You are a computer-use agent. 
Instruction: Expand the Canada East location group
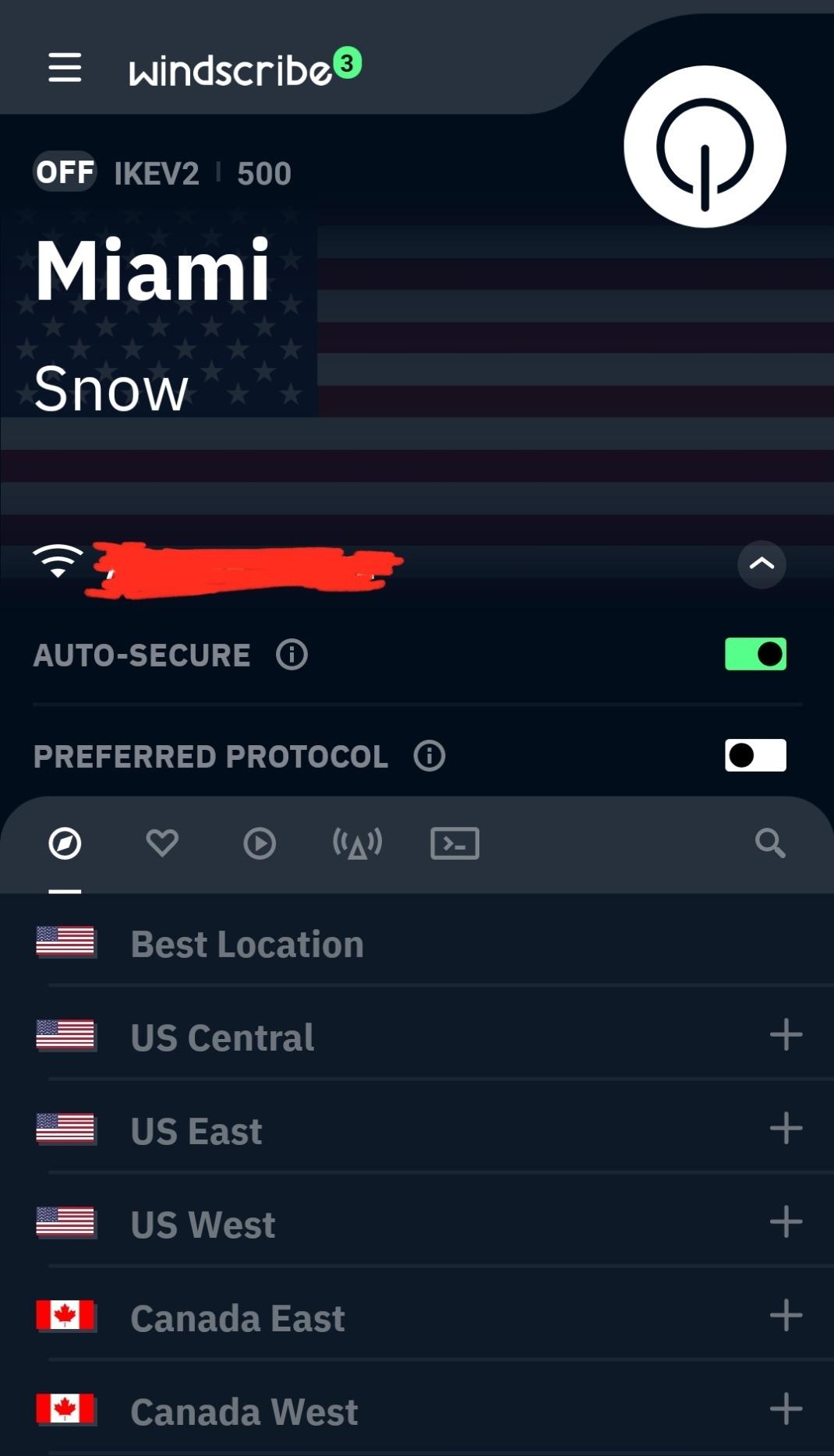point(787,1317)
